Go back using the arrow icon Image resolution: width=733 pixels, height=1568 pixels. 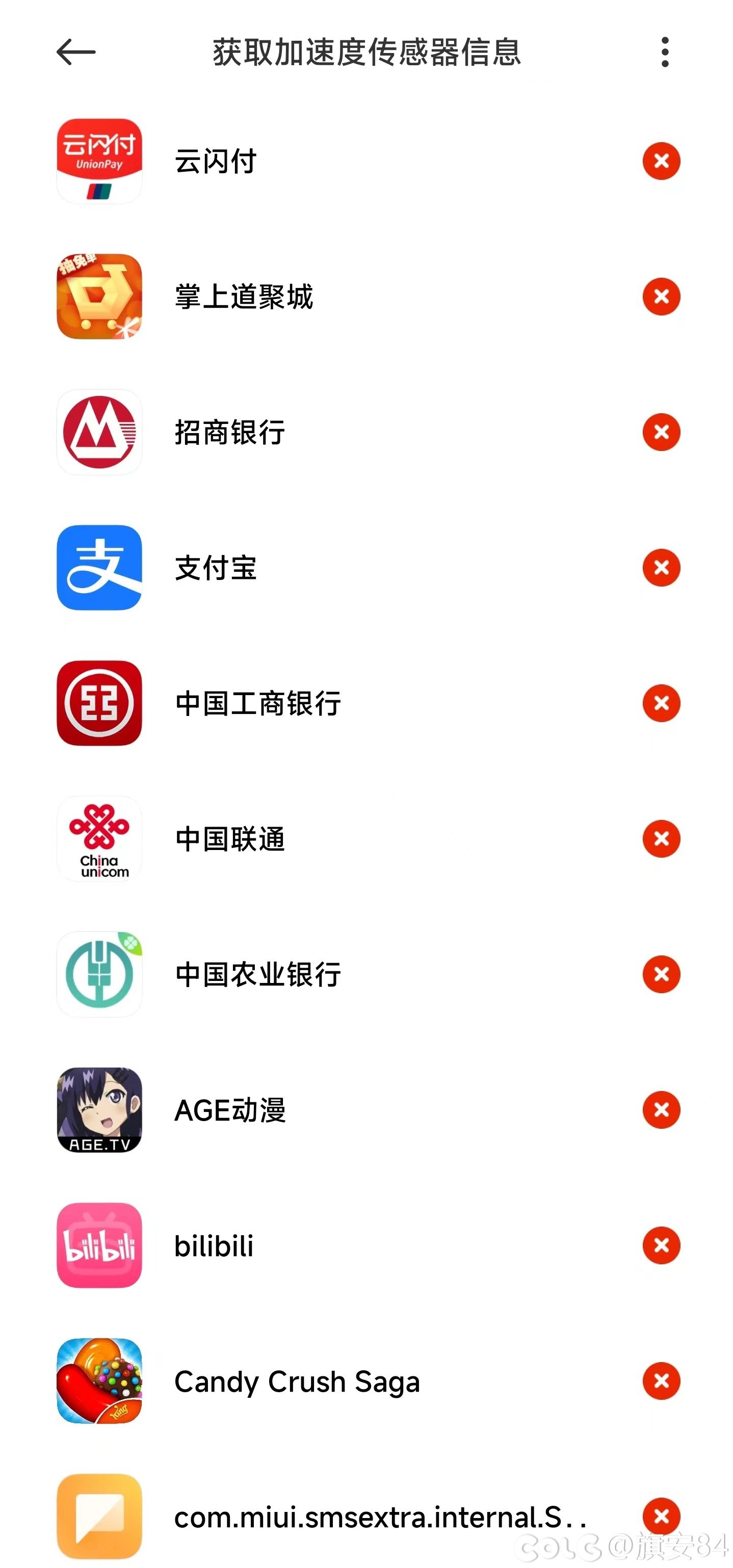[76, 52]
